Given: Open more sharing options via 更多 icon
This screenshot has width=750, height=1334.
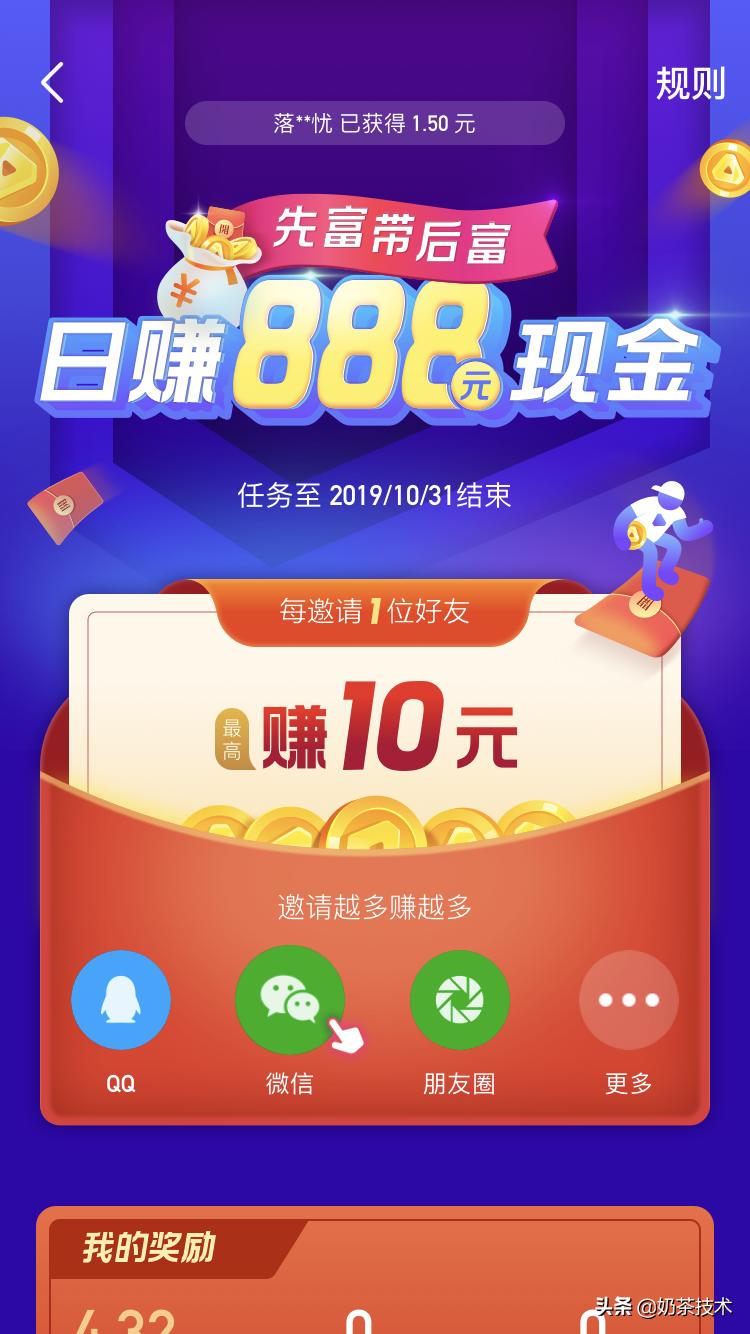Looking at the screenshot, I should tap(628, 999).
